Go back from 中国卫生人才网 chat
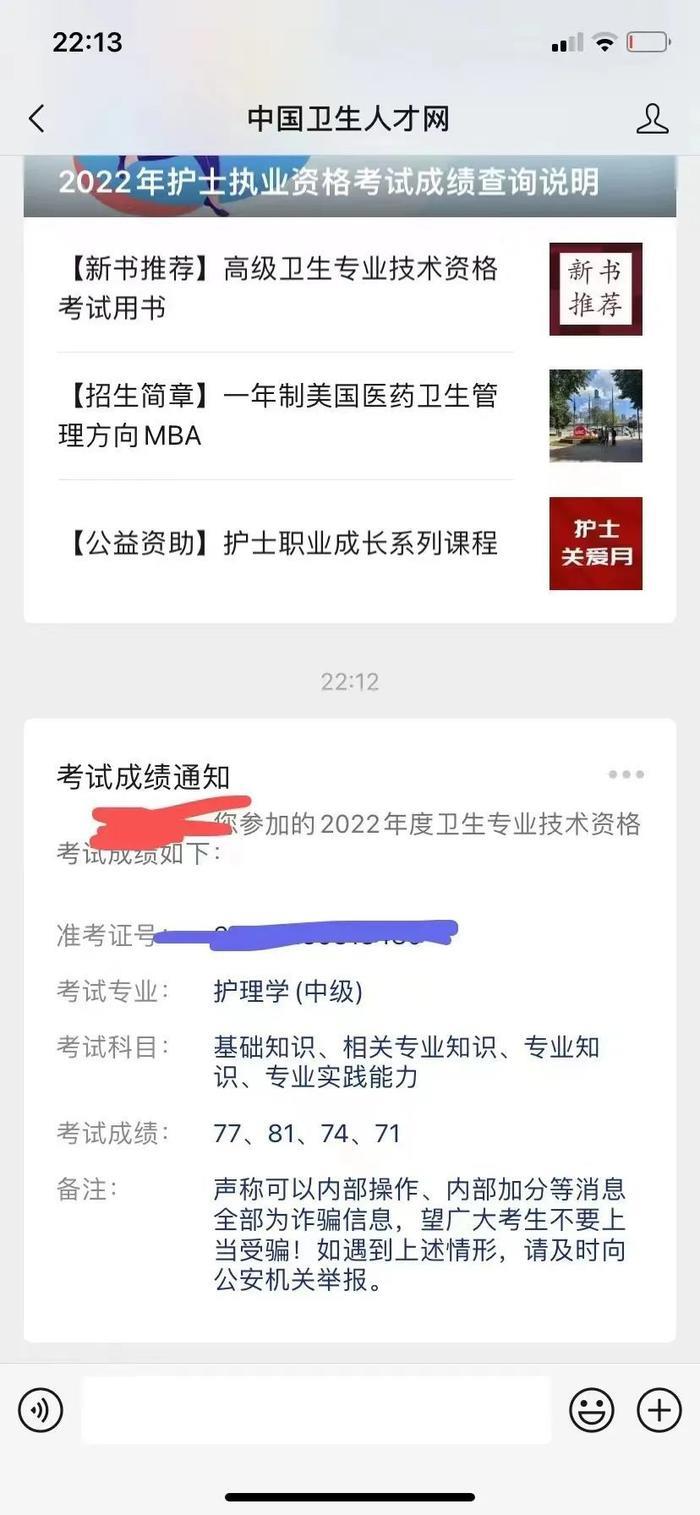The width and height of the screenshot is (700, 1515). point(37,119)
